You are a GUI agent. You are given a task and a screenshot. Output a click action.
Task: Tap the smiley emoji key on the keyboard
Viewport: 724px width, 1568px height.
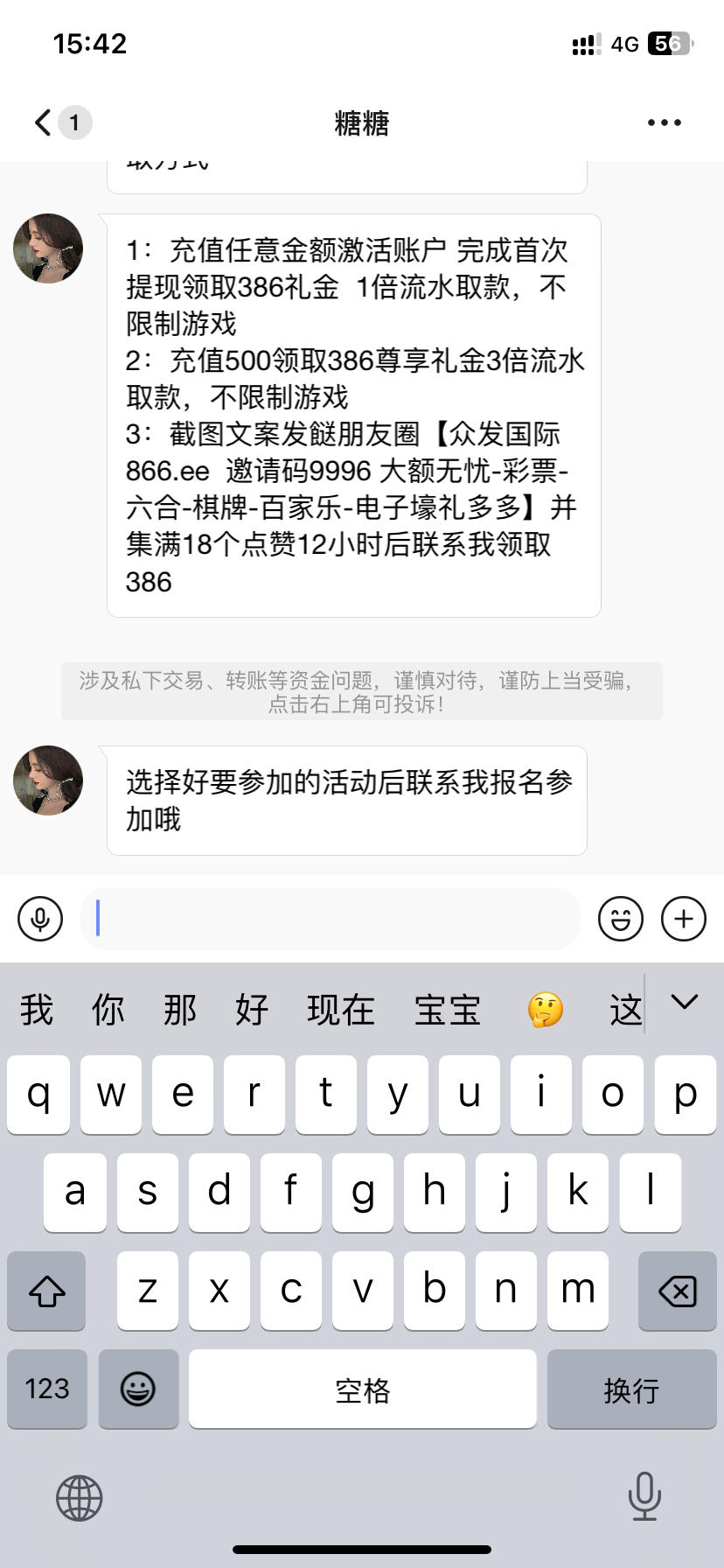pos(138,1389)
